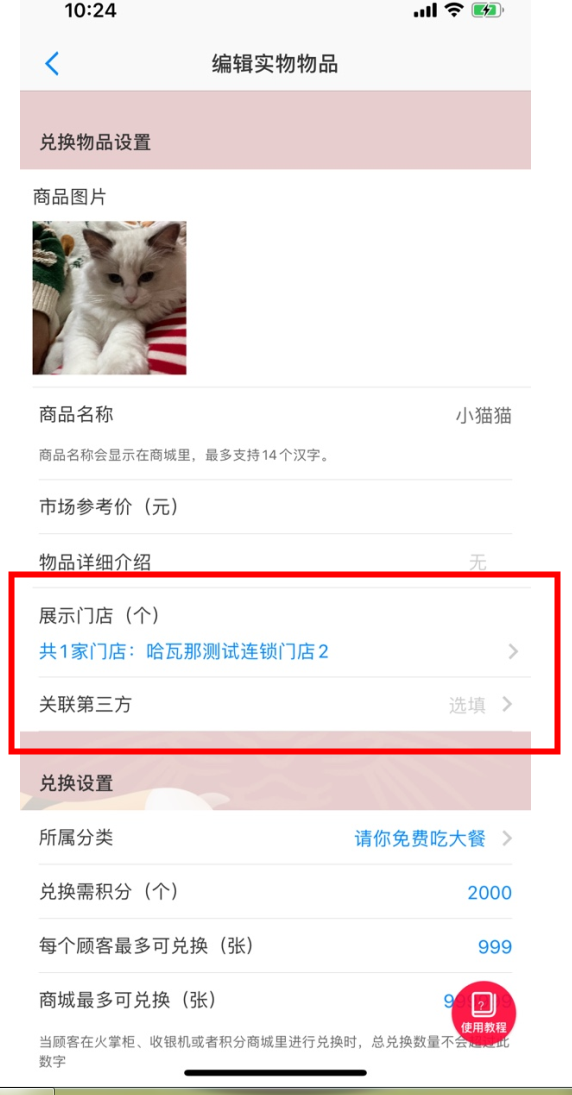The image size is (572, 1095).
Task: Enter a value for 市场参考价（元）
Action: pyautogui.click(x=275, y=507)
